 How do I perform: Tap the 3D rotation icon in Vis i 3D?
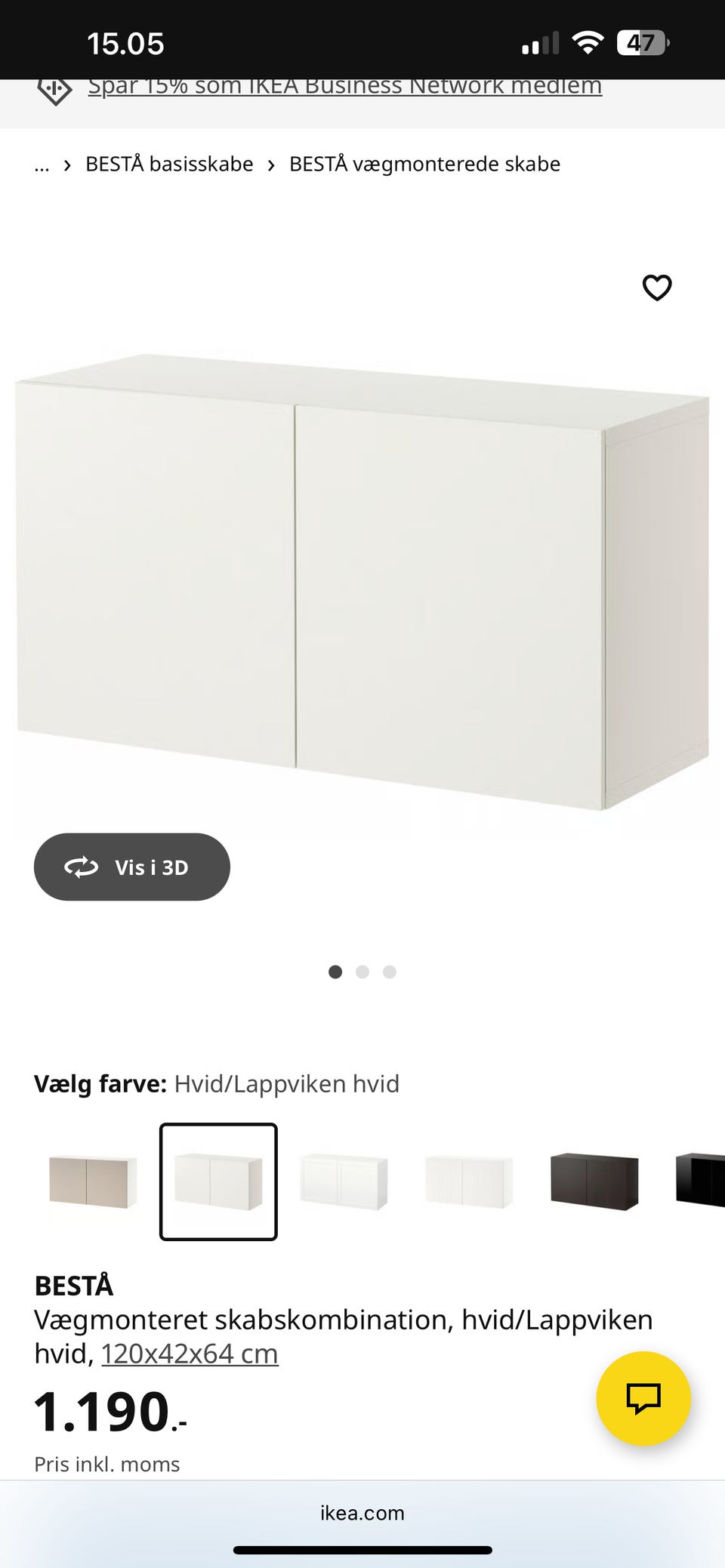tap(82, 867)
